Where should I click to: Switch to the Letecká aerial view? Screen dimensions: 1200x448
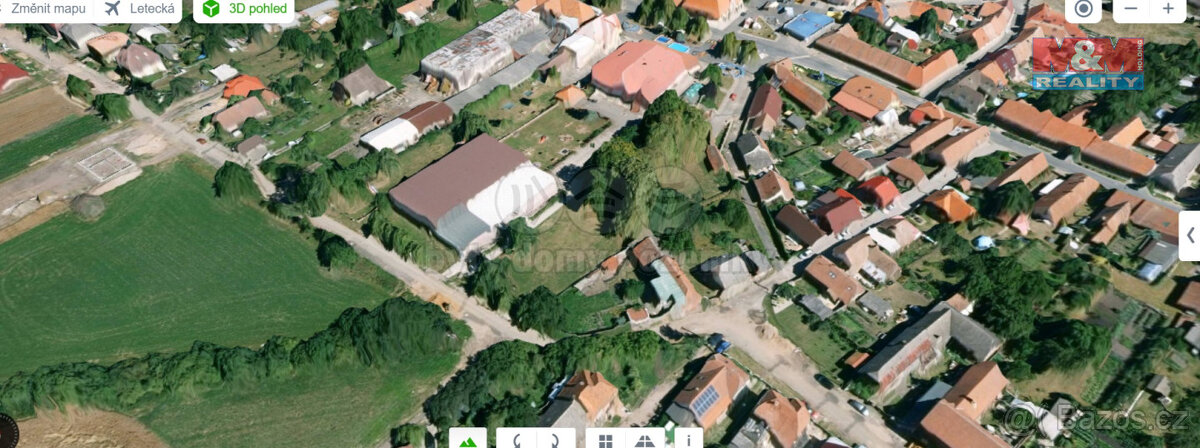140,9
